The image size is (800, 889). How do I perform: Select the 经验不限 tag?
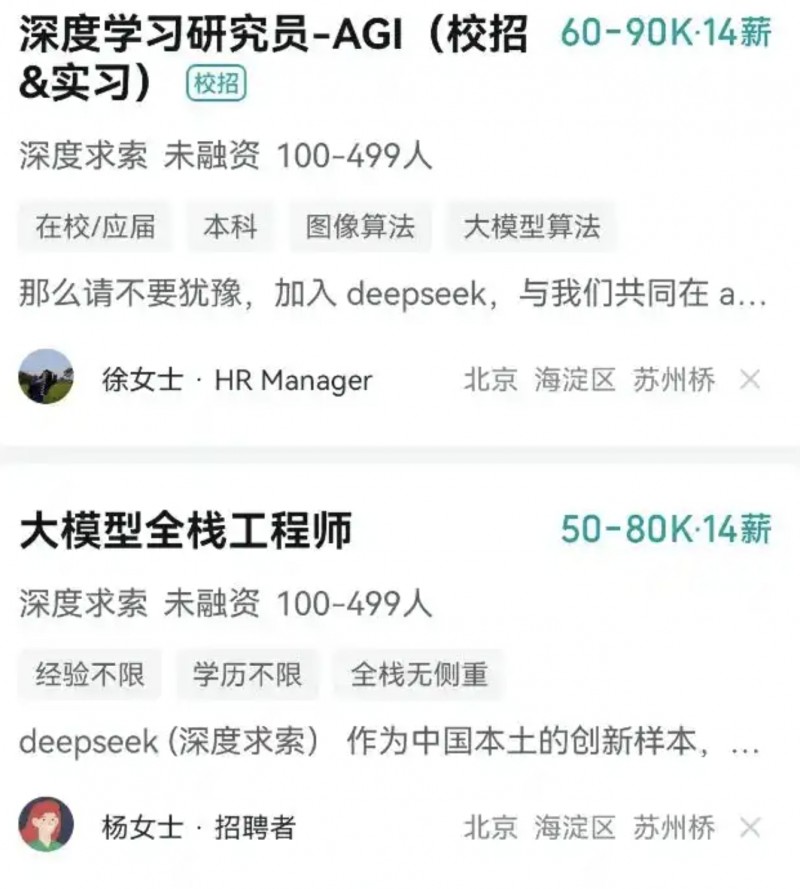pos(89,673)
